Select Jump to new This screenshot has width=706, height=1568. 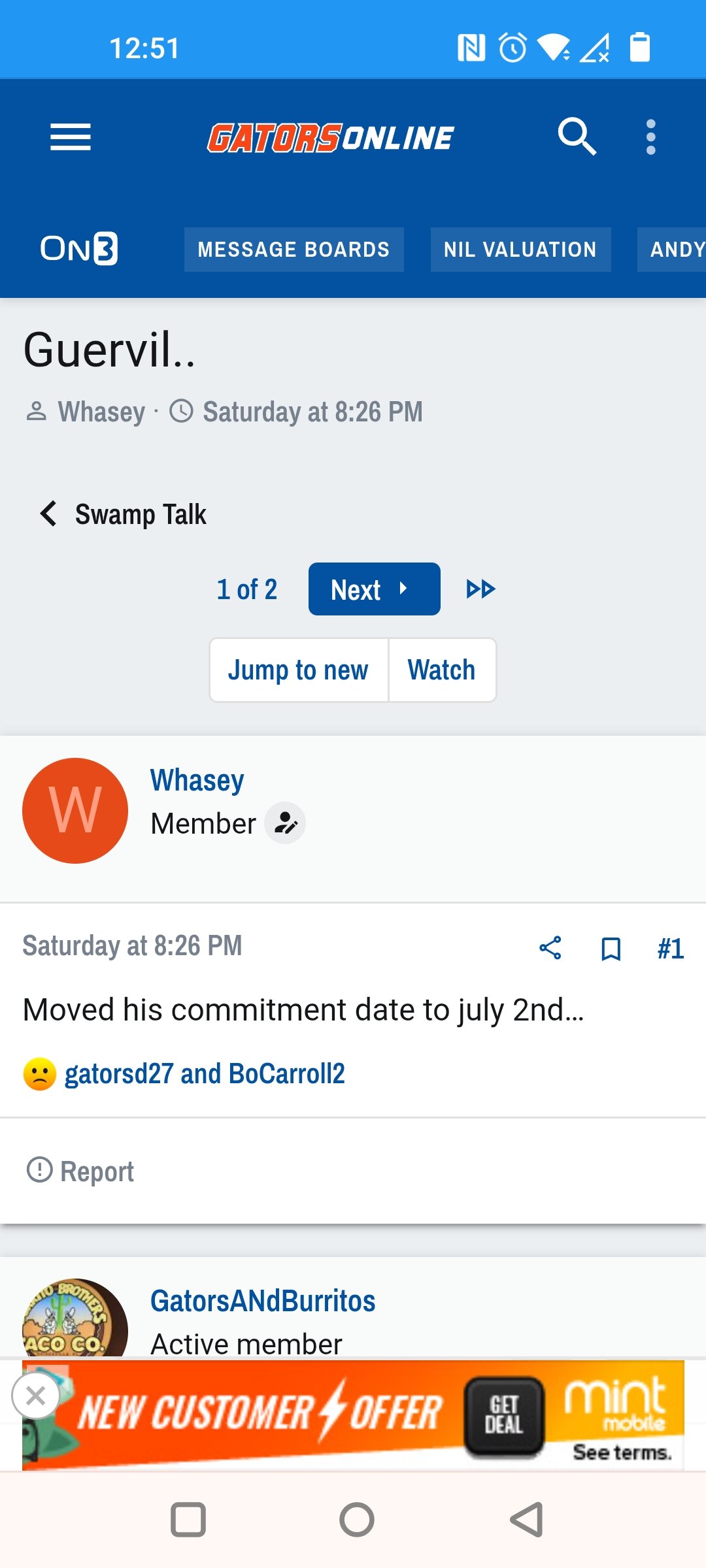coord(298,670)
